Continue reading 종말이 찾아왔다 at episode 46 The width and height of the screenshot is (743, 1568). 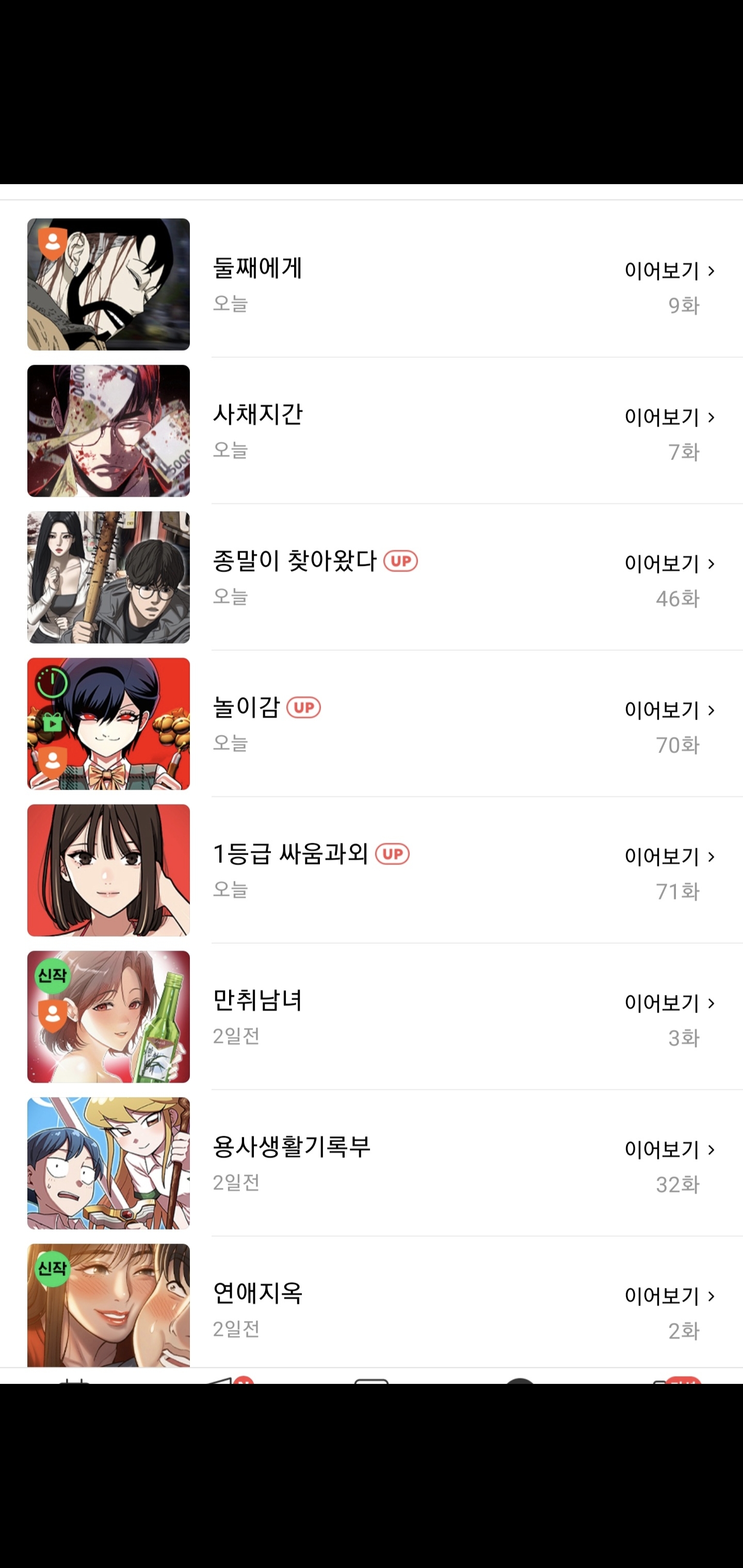click(x=669, y=564)
